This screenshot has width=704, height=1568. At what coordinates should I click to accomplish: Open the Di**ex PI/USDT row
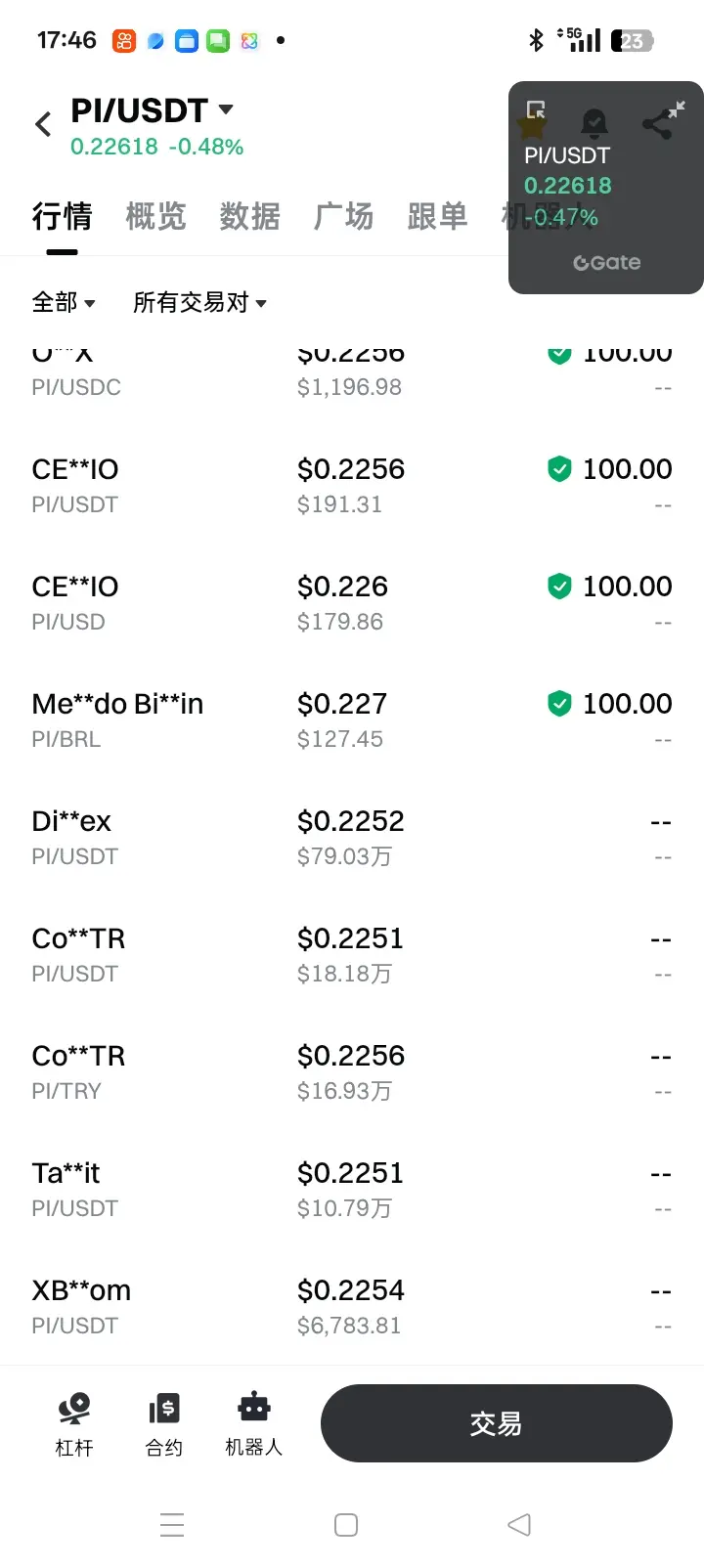pyautogui.click(x=351, y=838)
